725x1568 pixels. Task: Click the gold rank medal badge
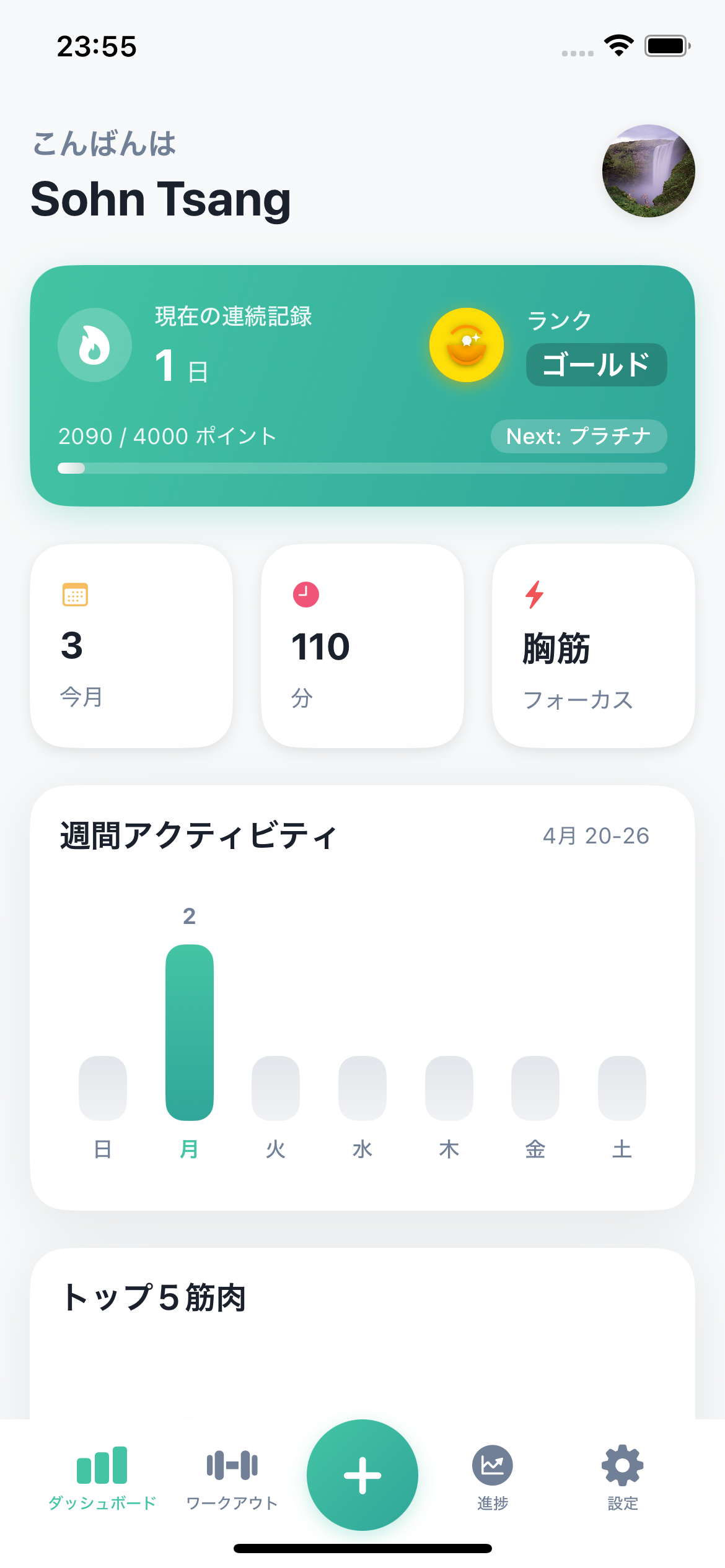pos(467,345)
